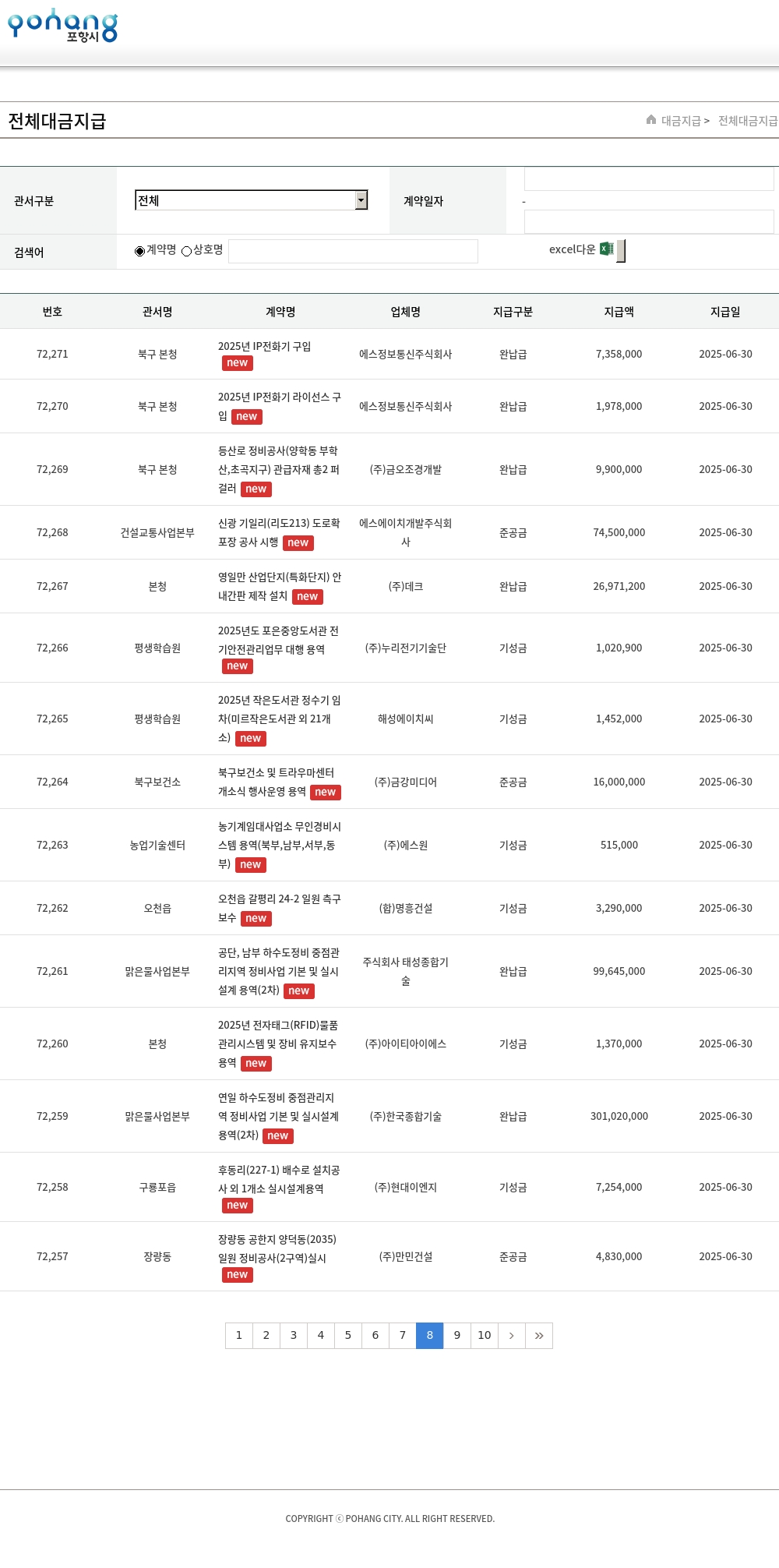Open the 관서구분 dropdown showing 전체
This screenshot has height=1568, width=779.
[251, 200]
